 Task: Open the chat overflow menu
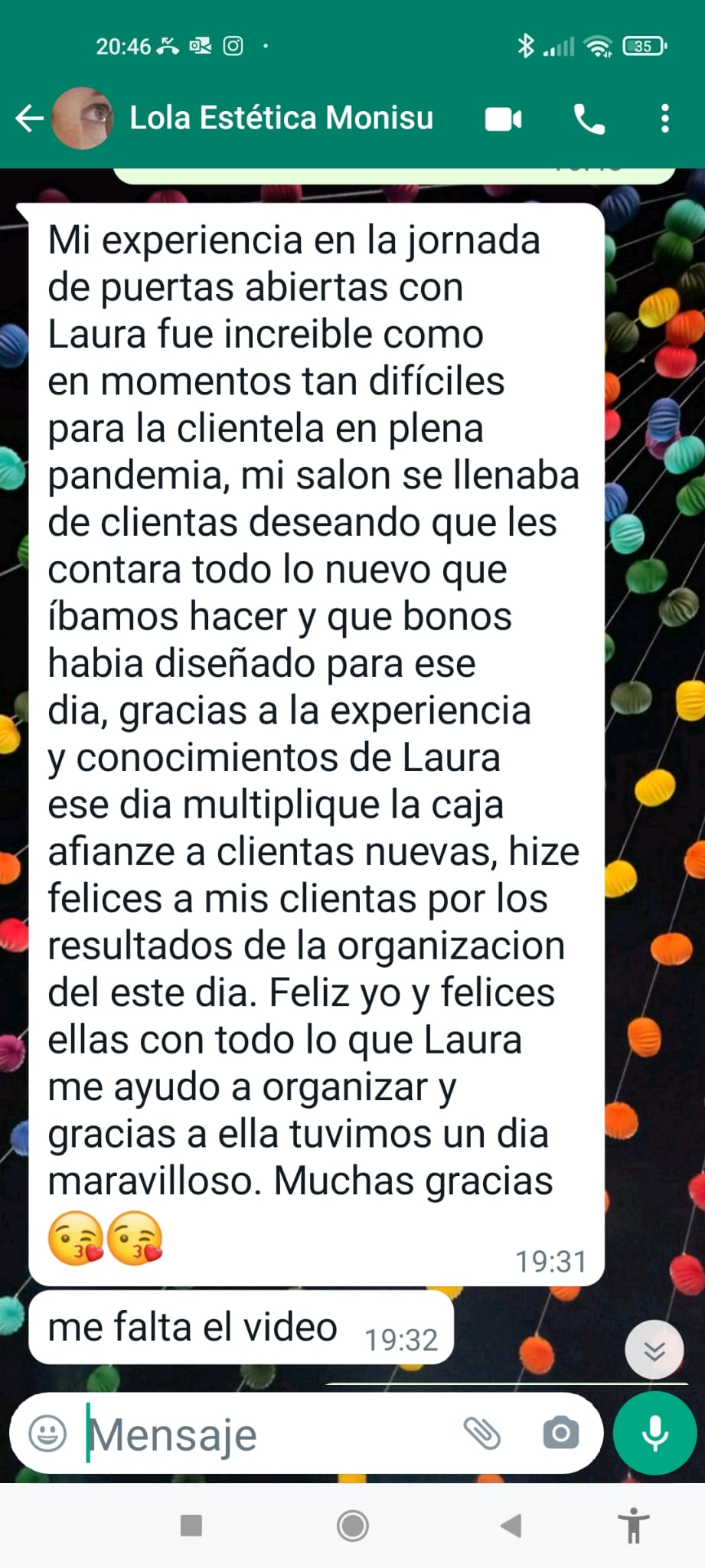click(664, 119)
